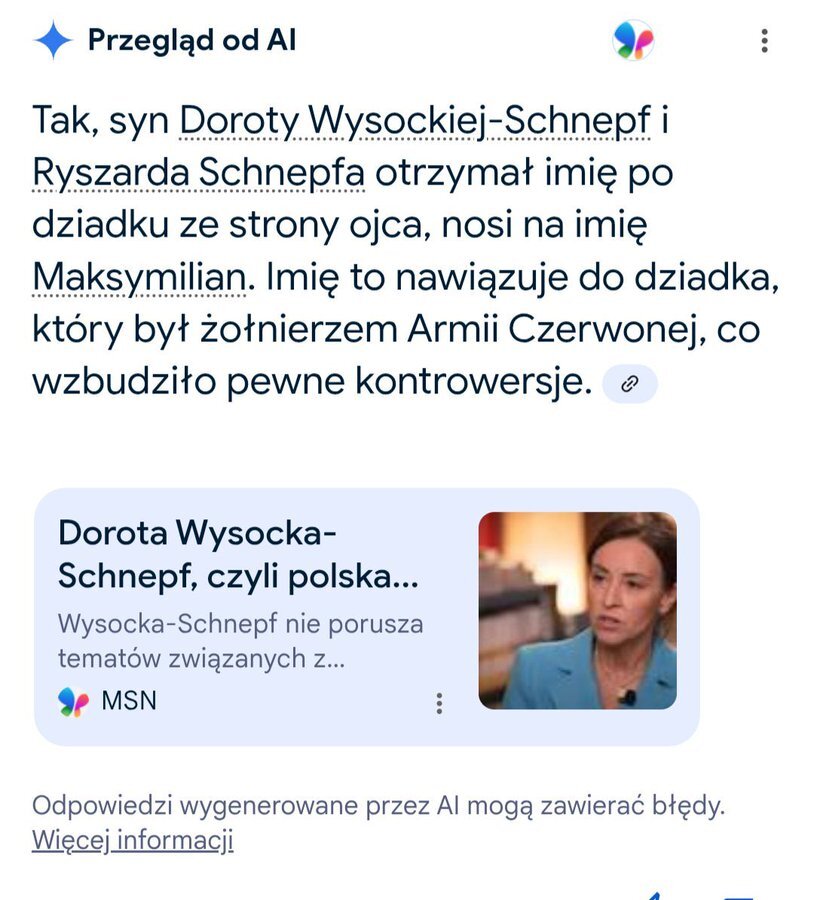Screen dimensions: 814x900
Task: Open the Ryszarda Schnepfa link
Action: (x=199, y=173)
